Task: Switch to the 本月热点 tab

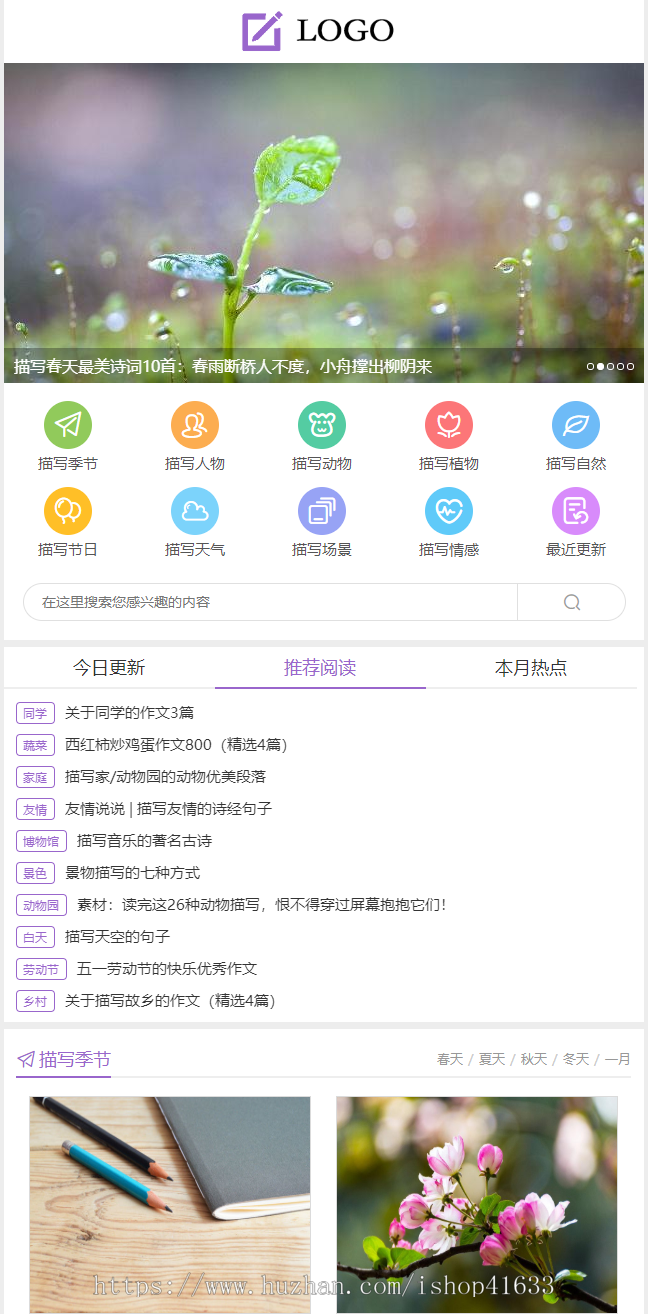Action: coord(531,667)
